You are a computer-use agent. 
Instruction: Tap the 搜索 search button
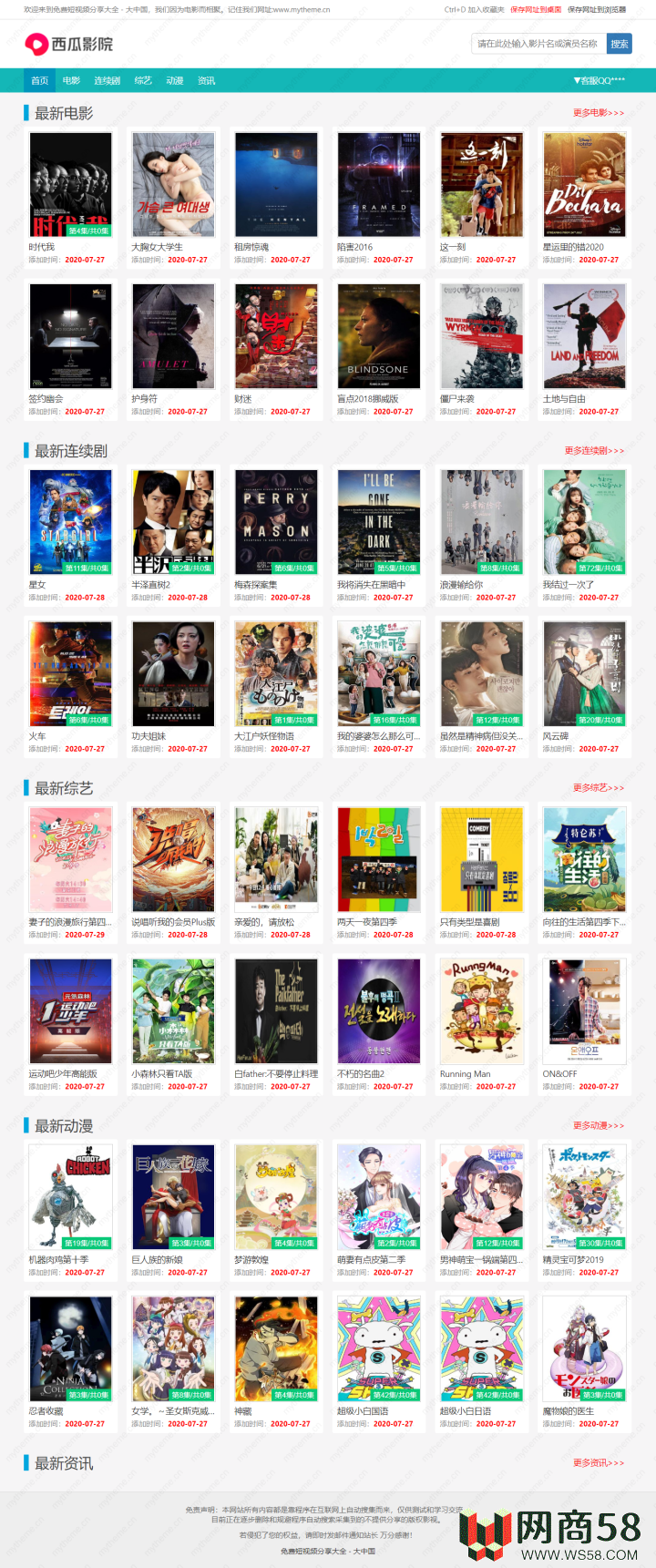[620, 44]
